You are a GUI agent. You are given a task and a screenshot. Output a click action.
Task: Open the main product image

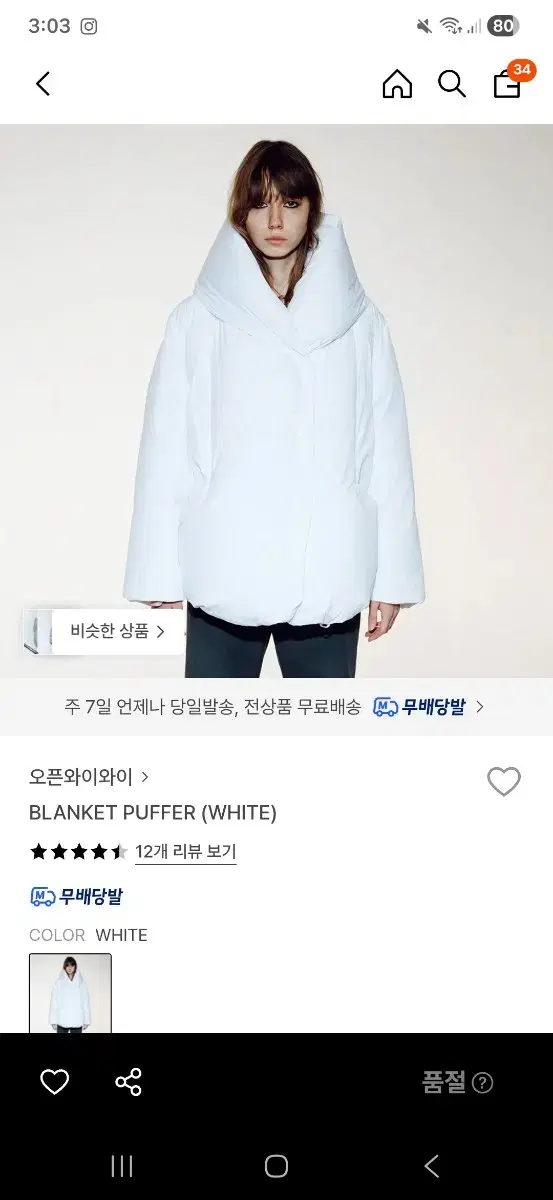(x=276, y=401)
